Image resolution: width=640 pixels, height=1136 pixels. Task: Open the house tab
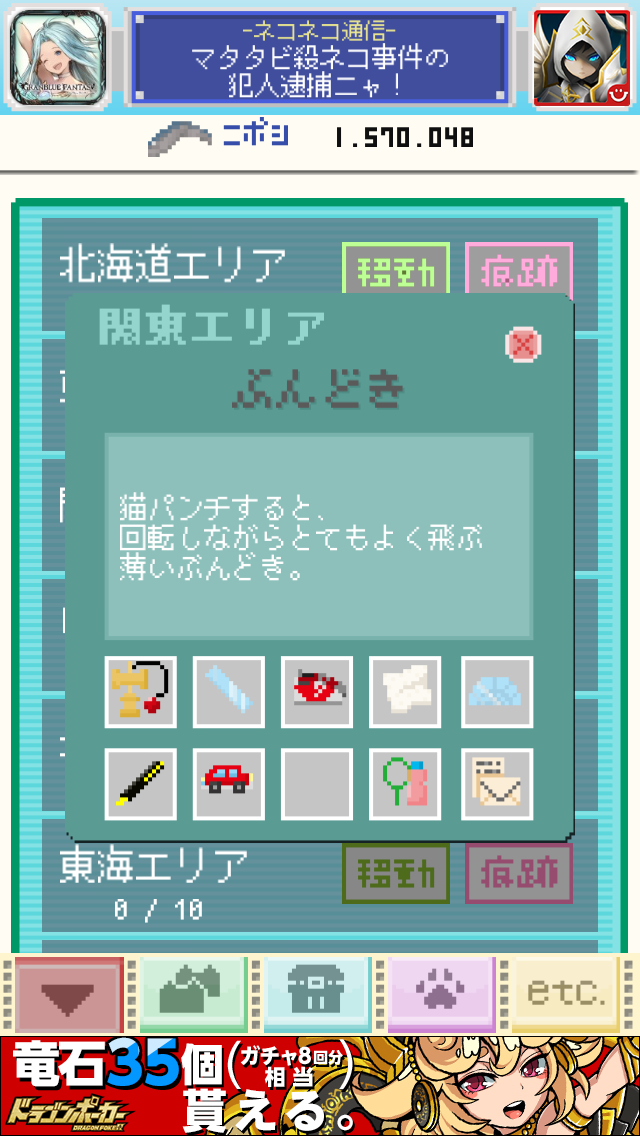click(316, 994)
